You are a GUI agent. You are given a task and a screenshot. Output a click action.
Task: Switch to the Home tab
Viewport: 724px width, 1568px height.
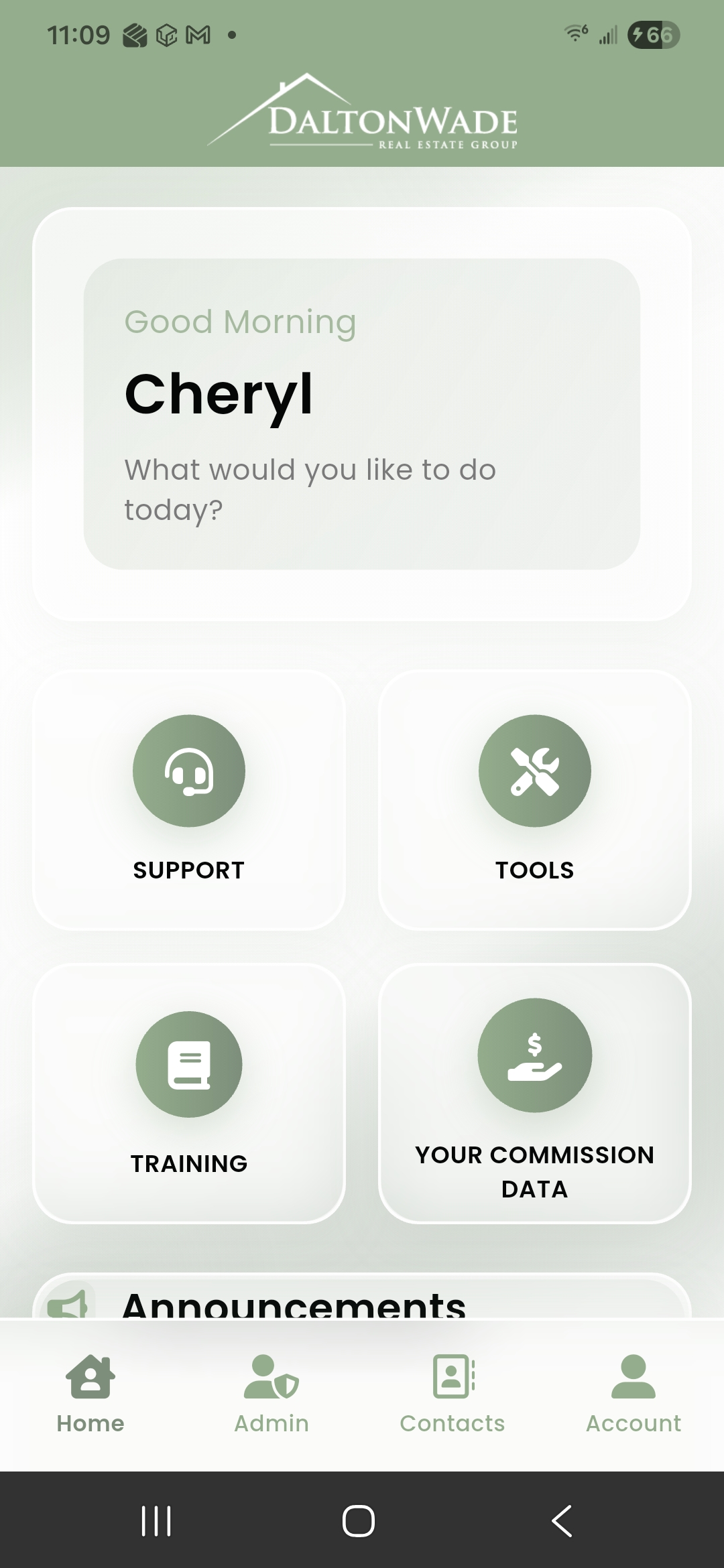(90, 1394)
